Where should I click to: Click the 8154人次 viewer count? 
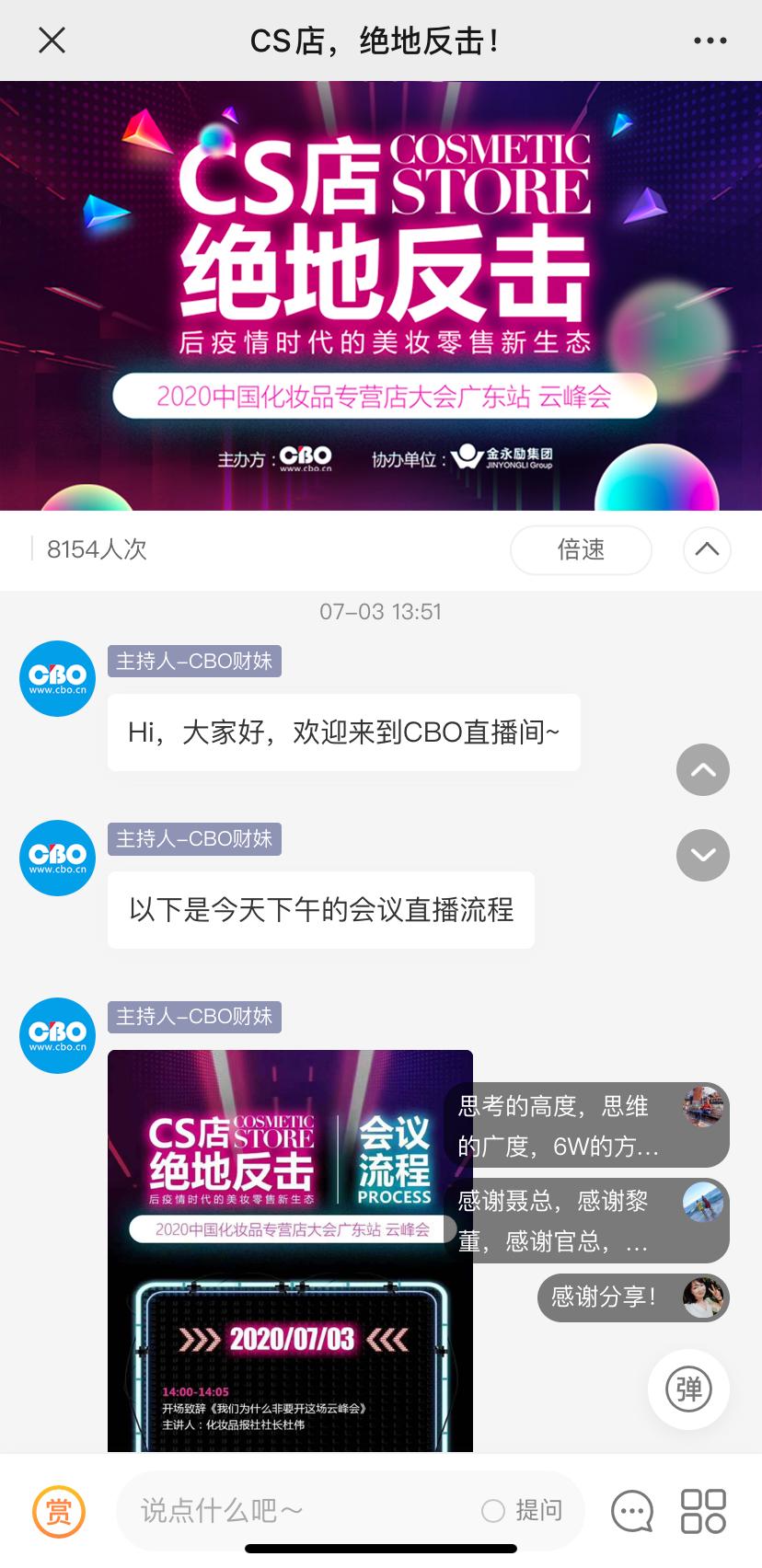pos(98,548)
